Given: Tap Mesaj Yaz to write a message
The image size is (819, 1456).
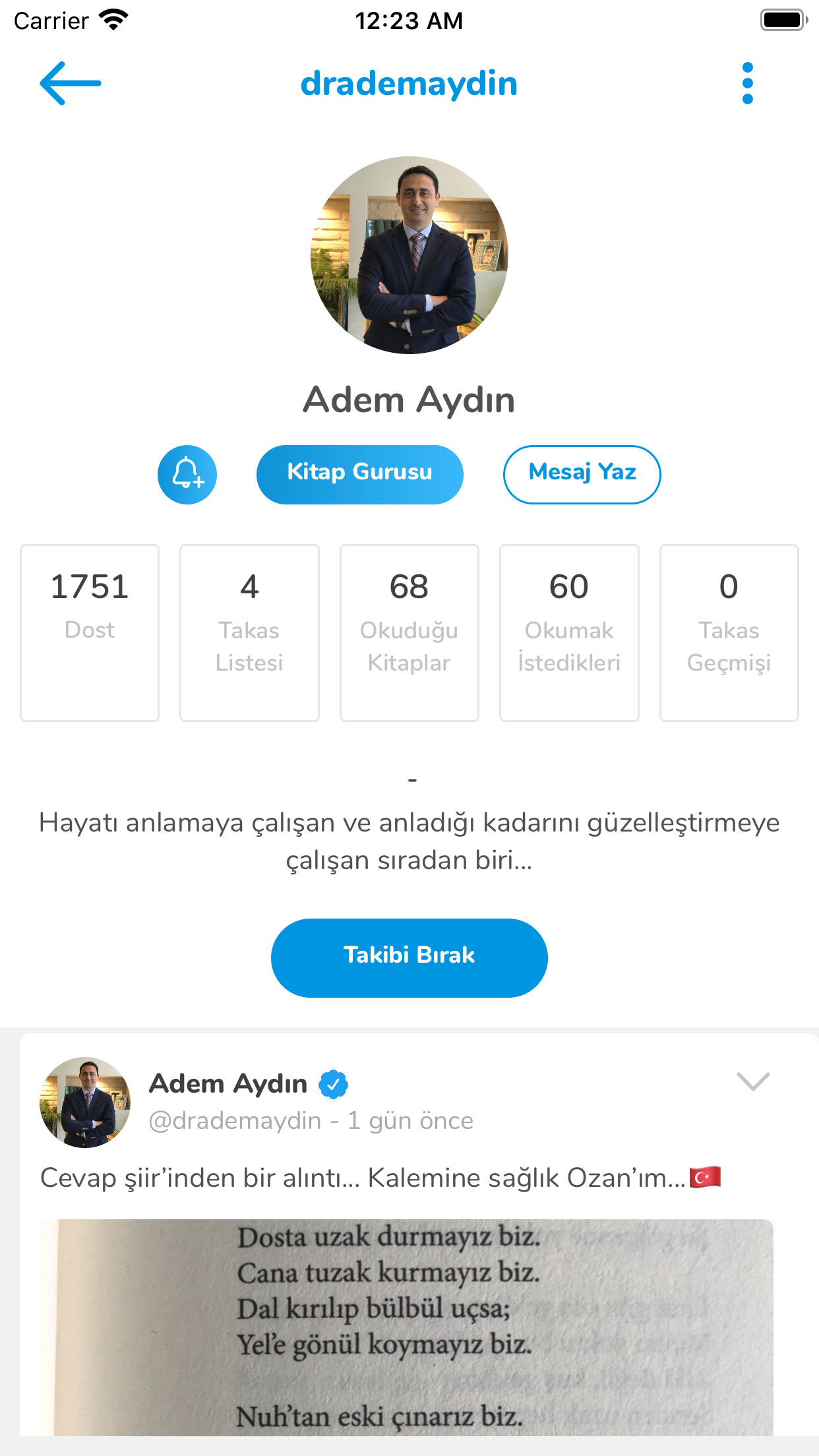Looking at the screenshot, I should click(x=582, y=475).
